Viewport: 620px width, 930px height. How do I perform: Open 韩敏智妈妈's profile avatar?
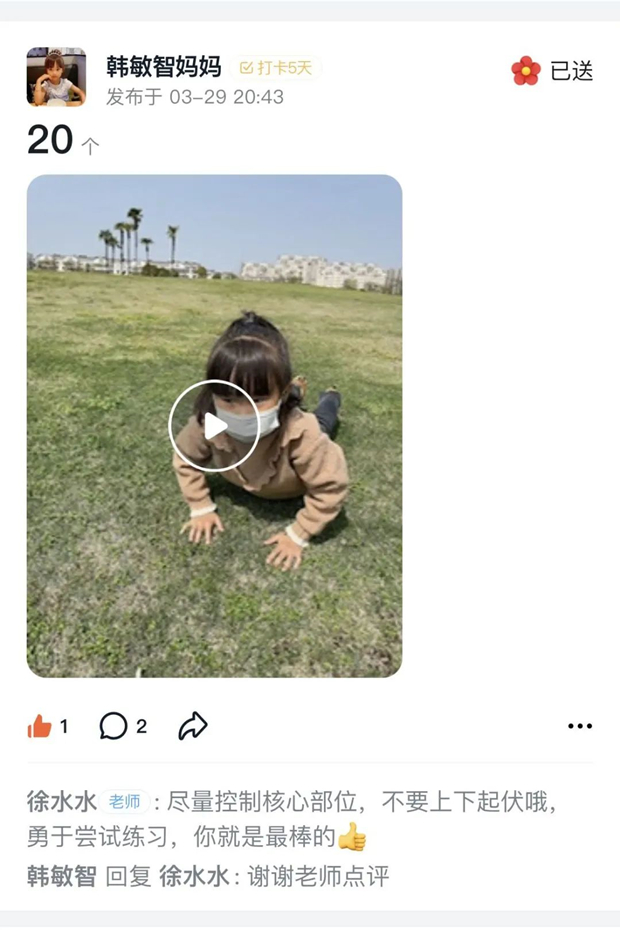(x=56, y=77)
